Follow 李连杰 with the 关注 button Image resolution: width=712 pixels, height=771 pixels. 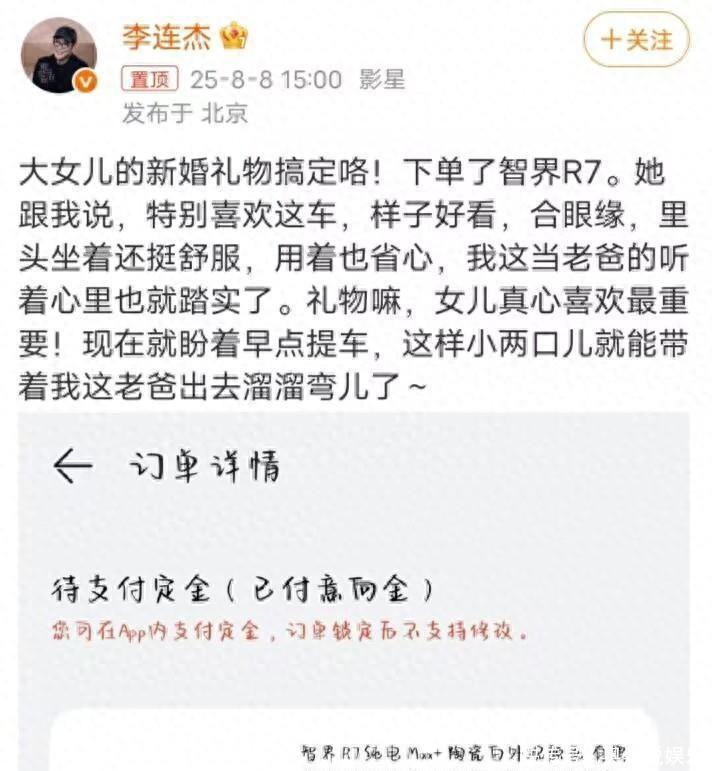click(x=636, y=40)
